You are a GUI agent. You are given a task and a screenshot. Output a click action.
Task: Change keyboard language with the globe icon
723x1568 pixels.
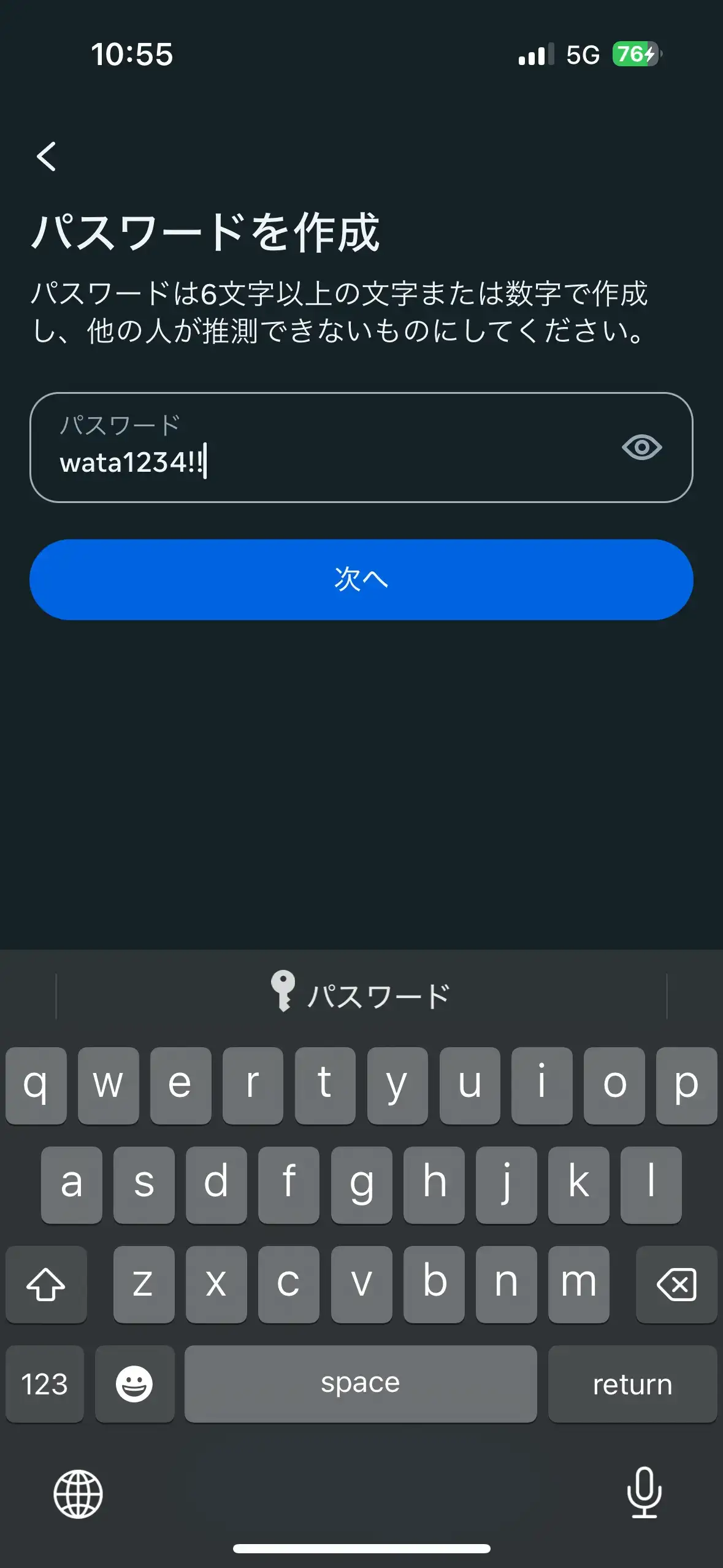(78, 1494)
